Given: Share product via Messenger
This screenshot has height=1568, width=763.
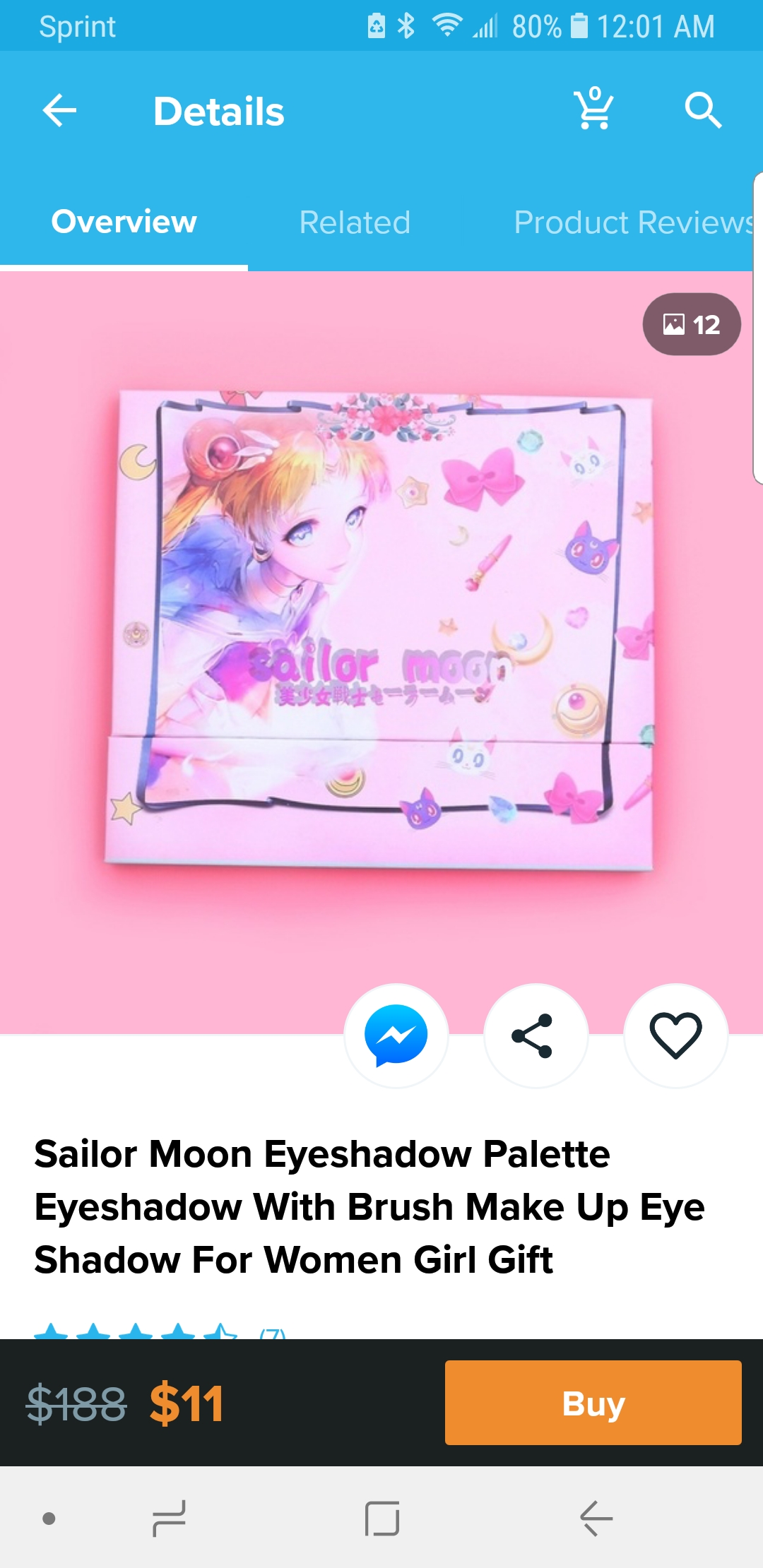Looking at the screenshot, I should click(x=396, y=1035).
